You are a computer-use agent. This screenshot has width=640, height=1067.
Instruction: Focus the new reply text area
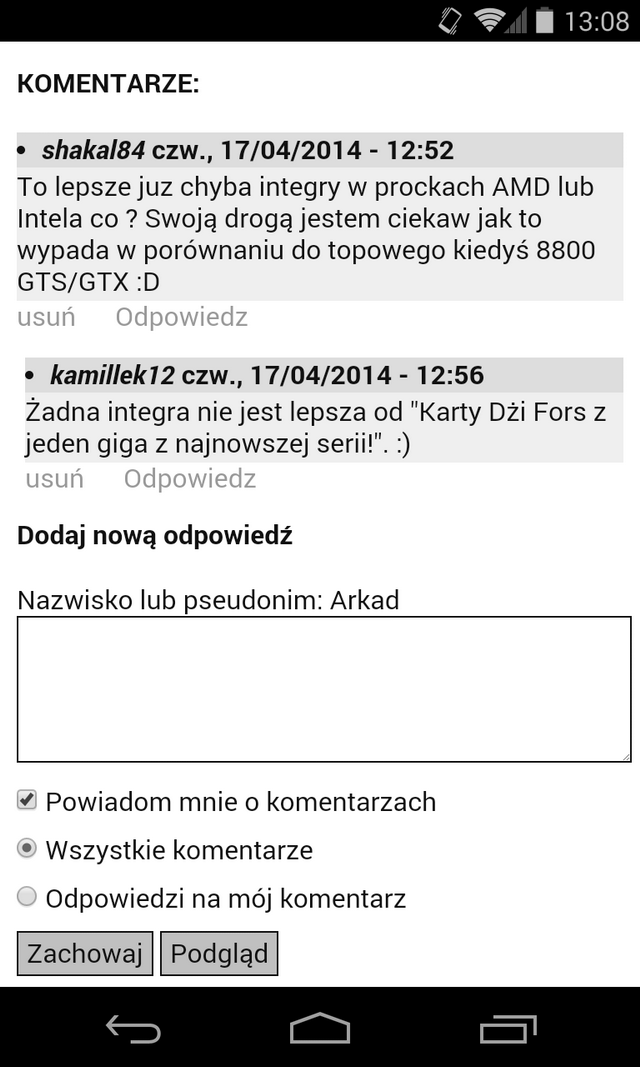(x=324, y=689)
